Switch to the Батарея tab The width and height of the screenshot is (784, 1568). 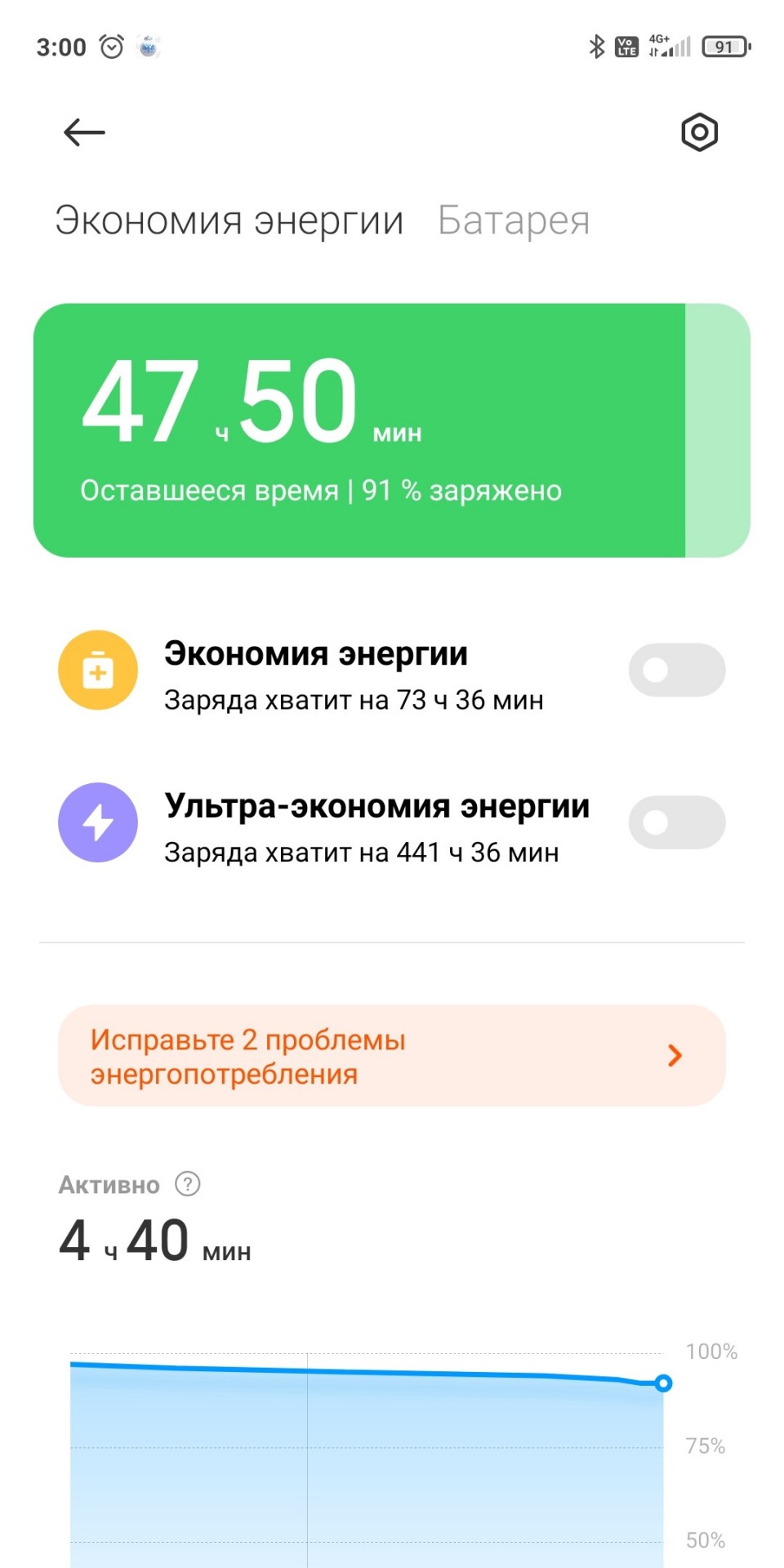click(514, 220)
